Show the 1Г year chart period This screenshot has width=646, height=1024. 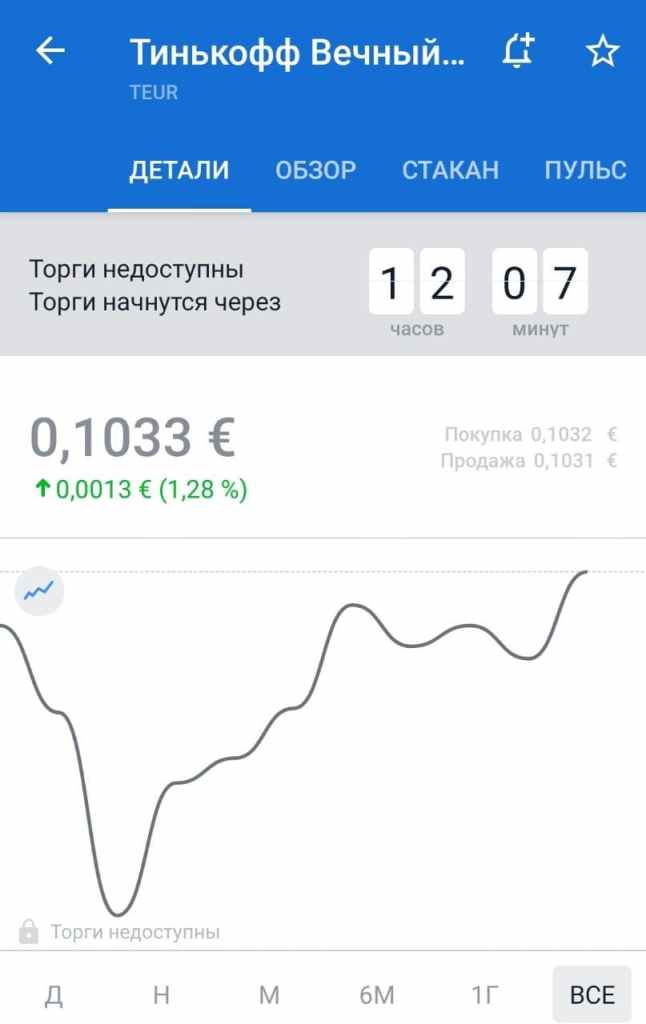(485, 995)
